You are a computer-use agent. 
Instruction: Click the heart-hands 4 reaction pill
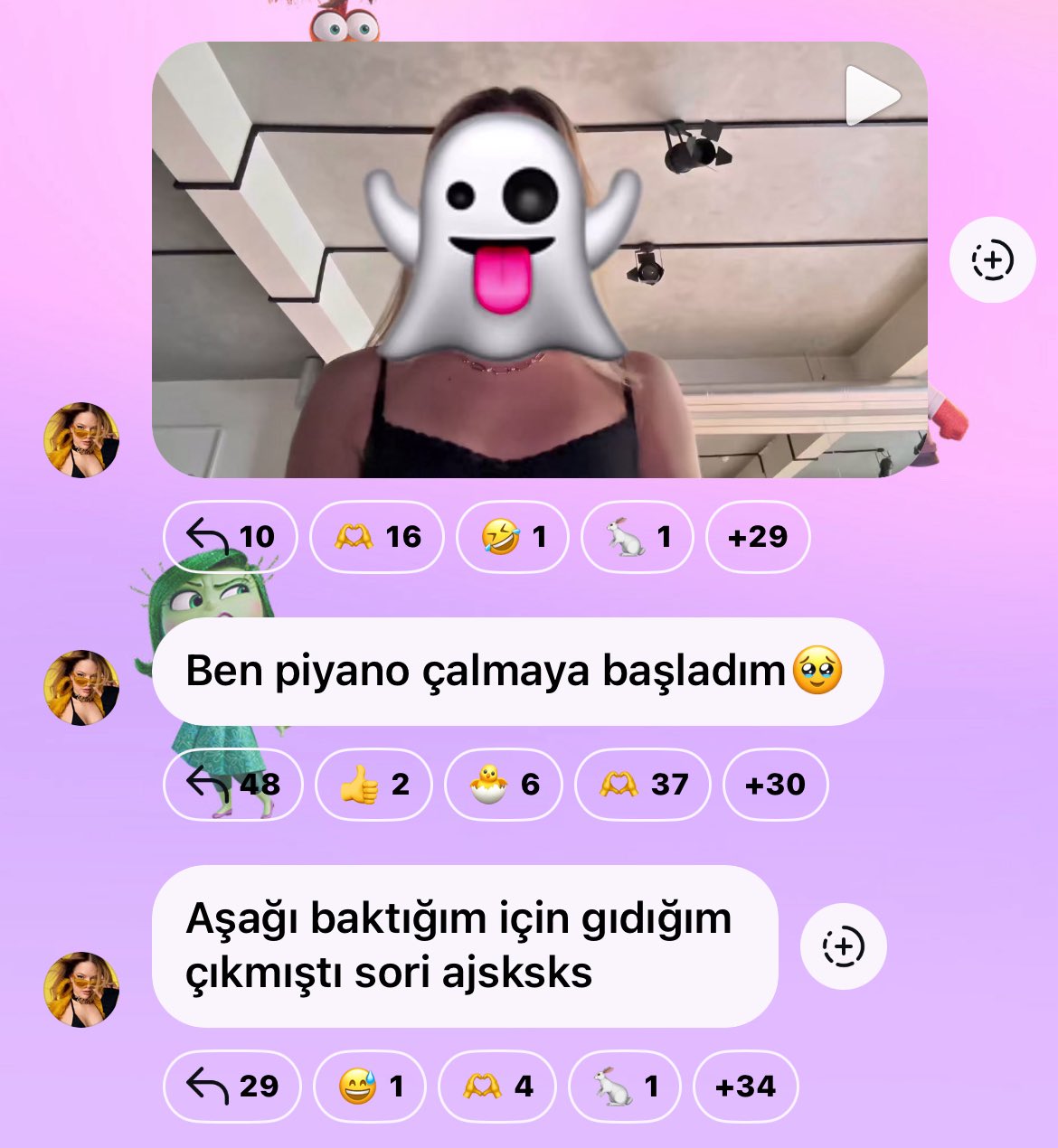click(496, 1087)
